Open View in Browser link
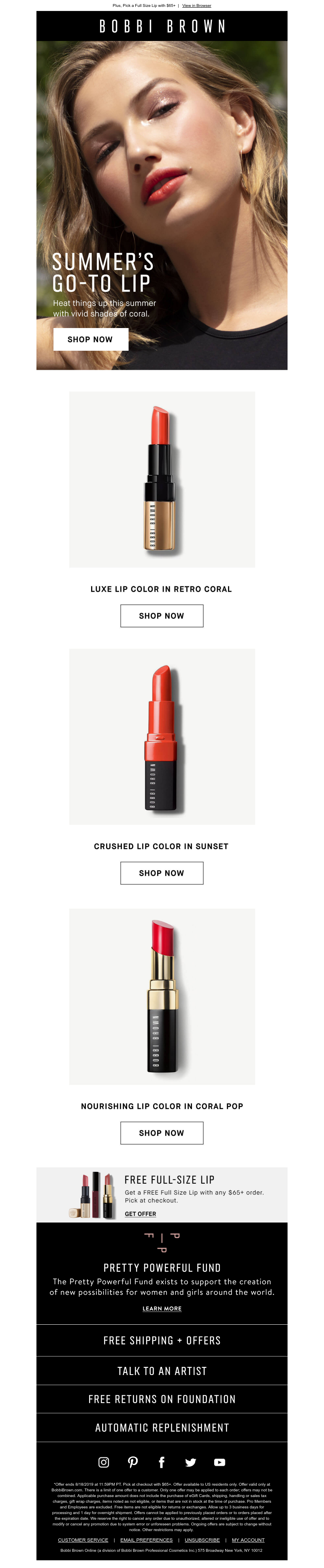 [x=196, y=6]
